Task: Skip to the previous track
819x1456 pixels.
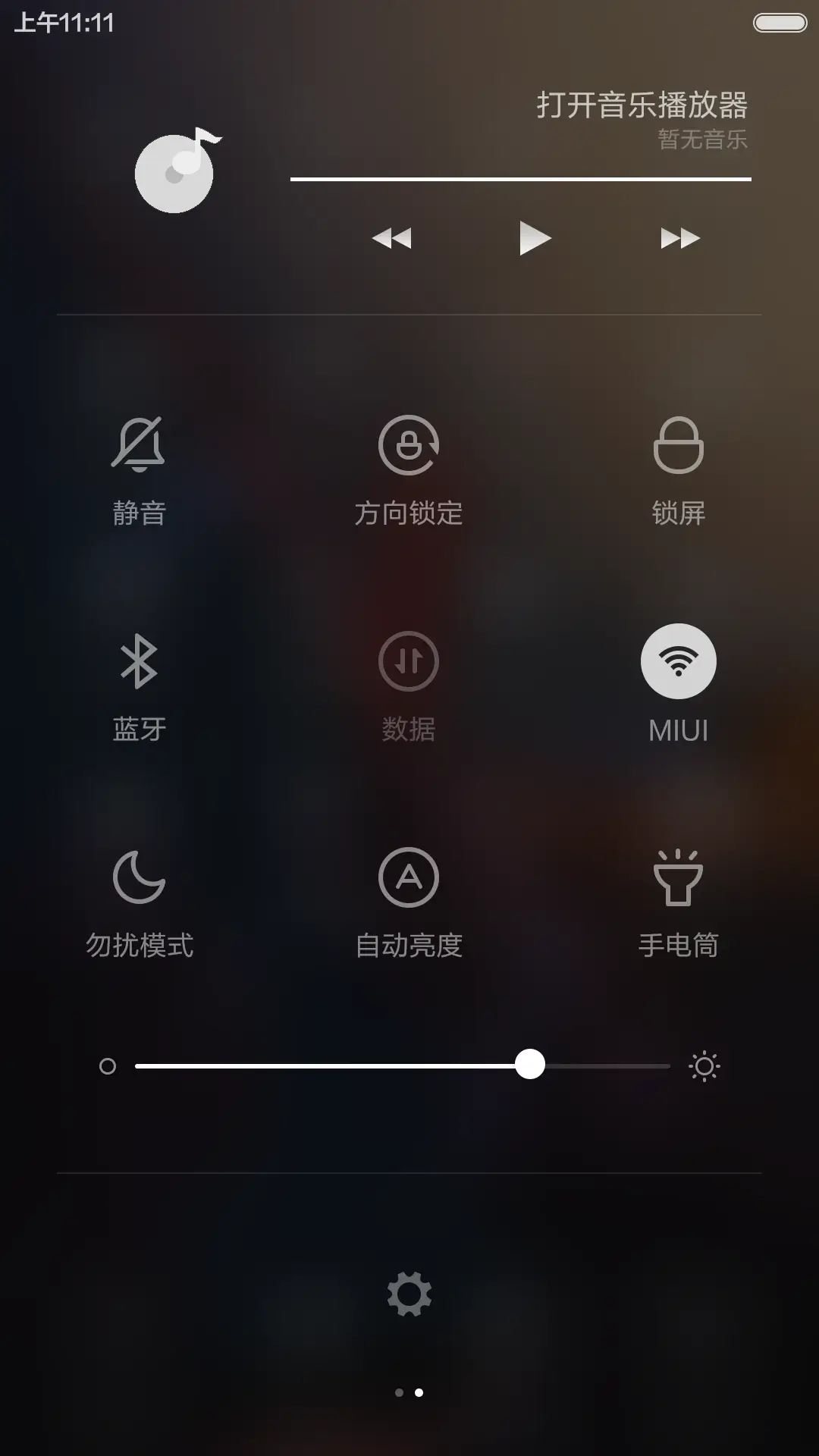Action: point(391,239)
